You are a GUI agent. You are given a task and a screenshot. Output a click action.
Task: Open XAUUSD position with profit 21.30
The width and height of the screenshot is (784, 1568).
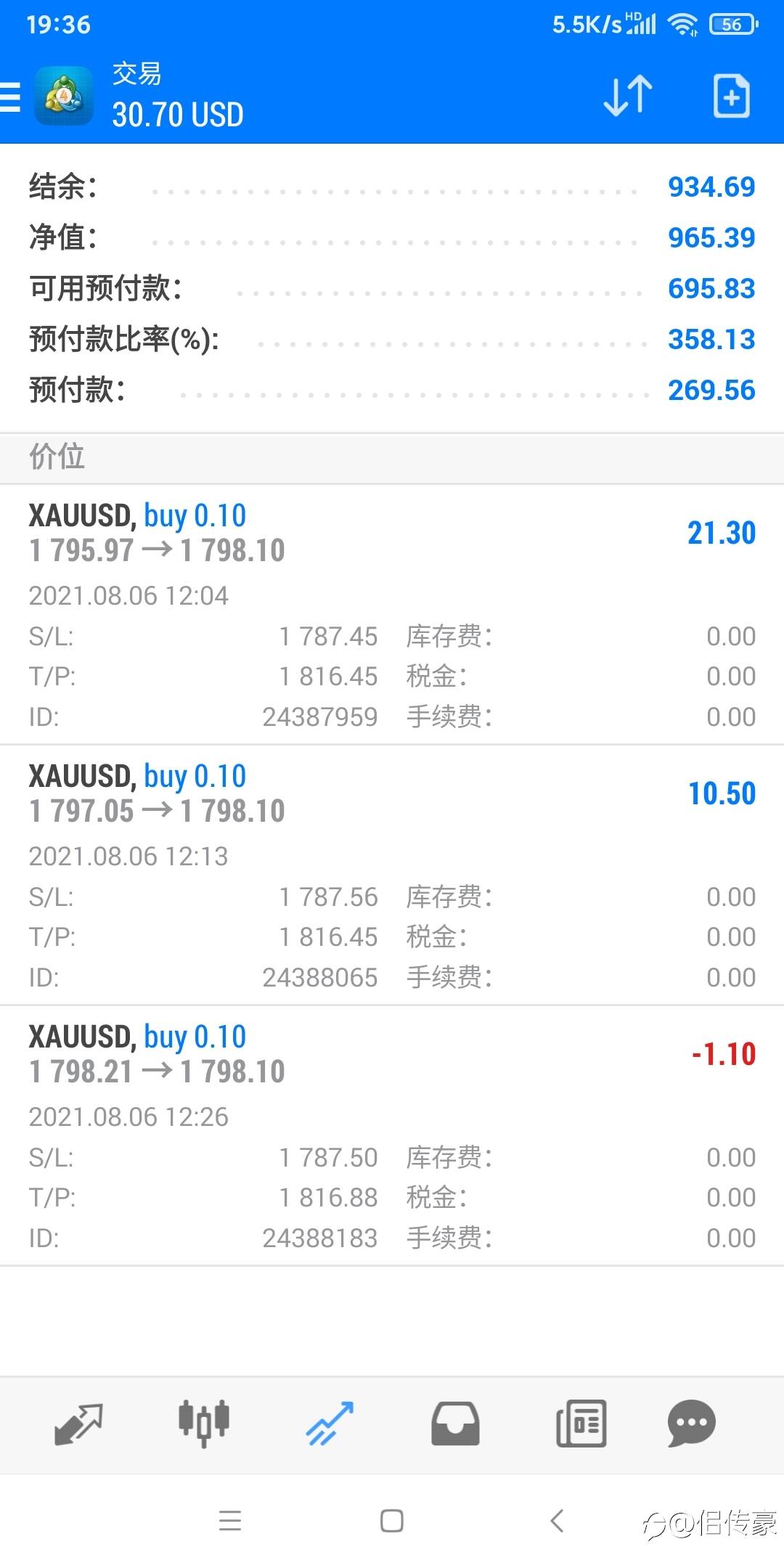click(392, 615)
